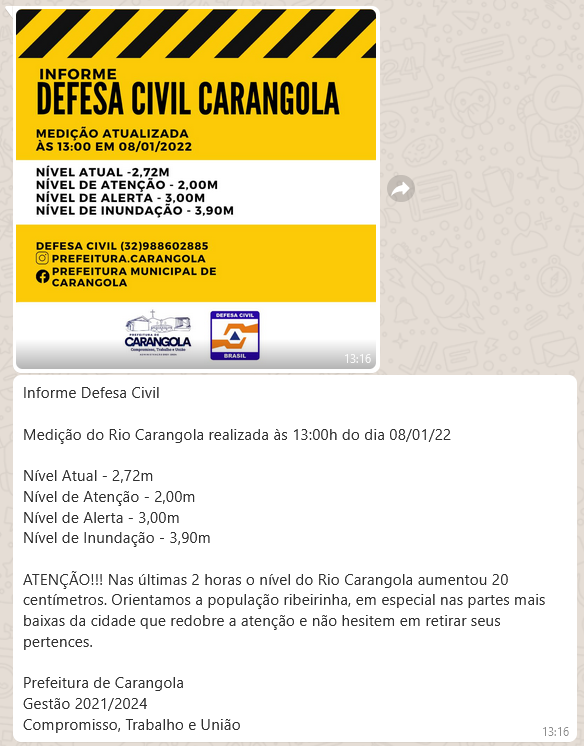Open the Defesa Civil Carangola image
Screen dimensions: 584x746
196,189
